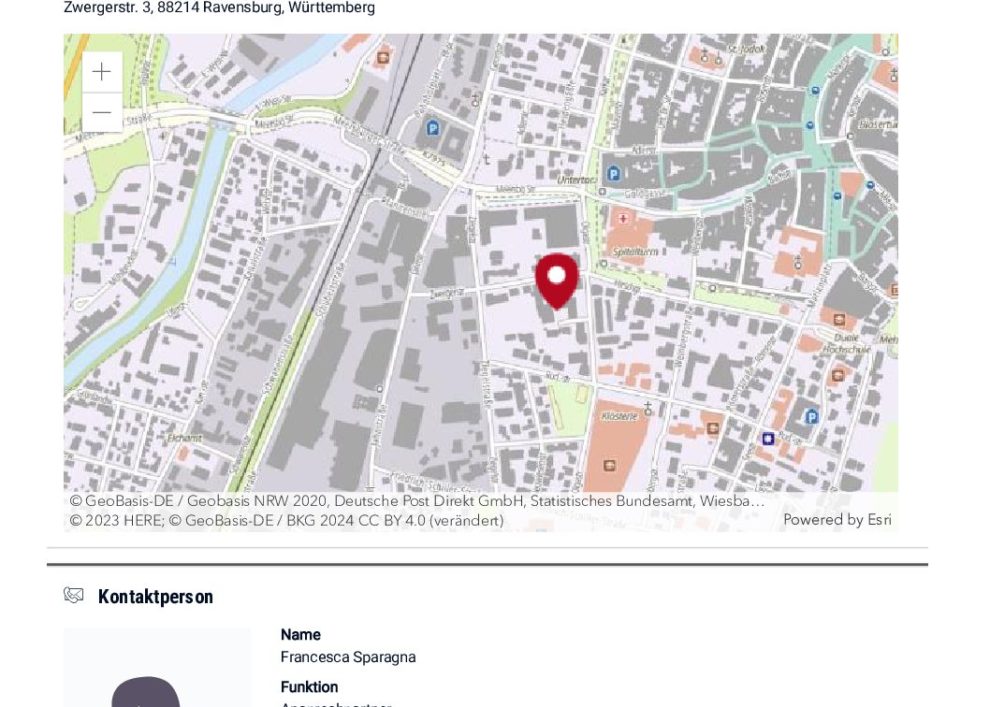Open the Powered by Esri link
Image resolution: width=990 pixels, height=707 pixels.
pos(836,520)
